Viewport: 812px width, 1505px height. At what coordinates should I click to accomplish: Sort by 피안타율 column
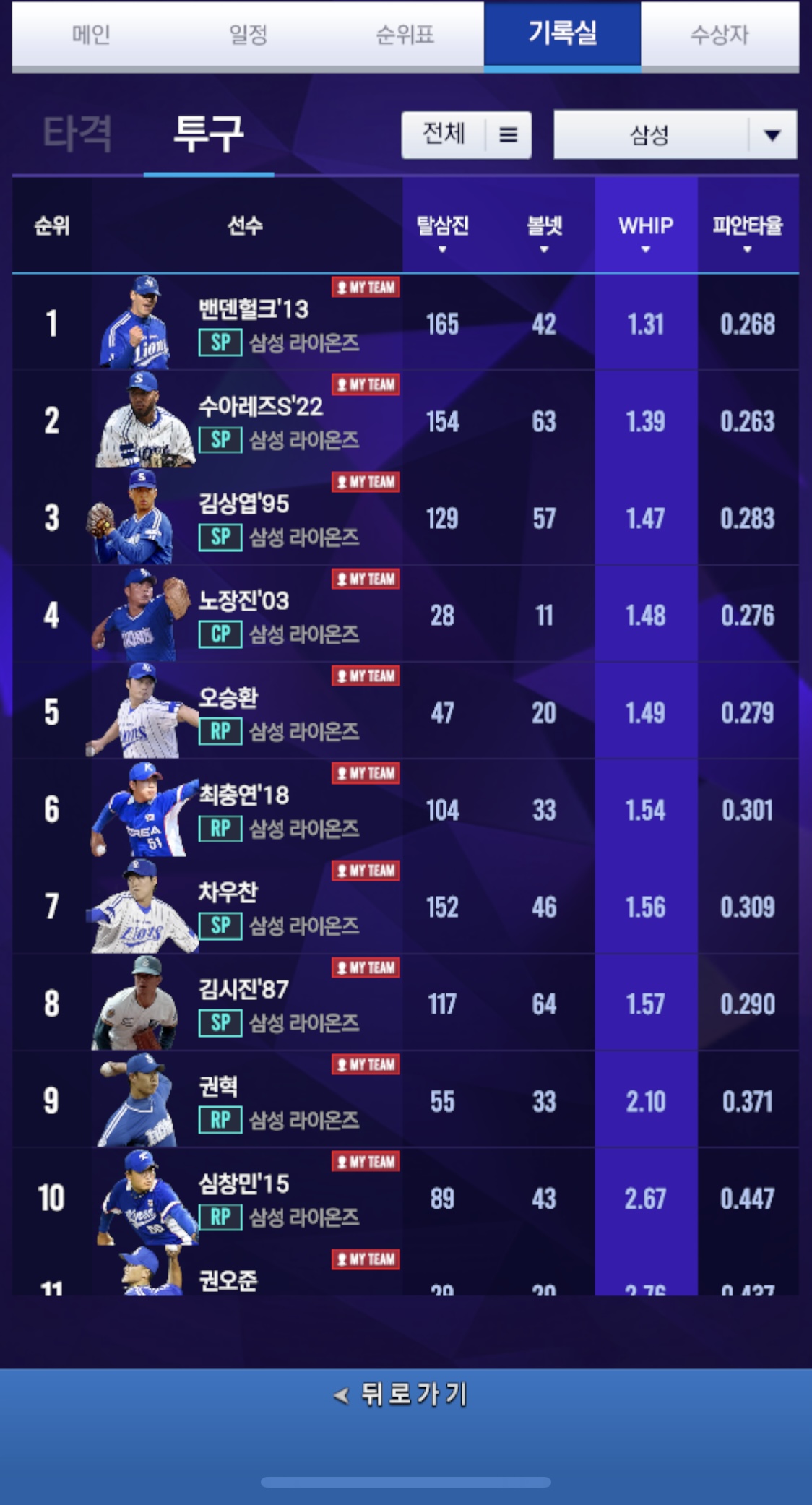click(x=747, y=230)
